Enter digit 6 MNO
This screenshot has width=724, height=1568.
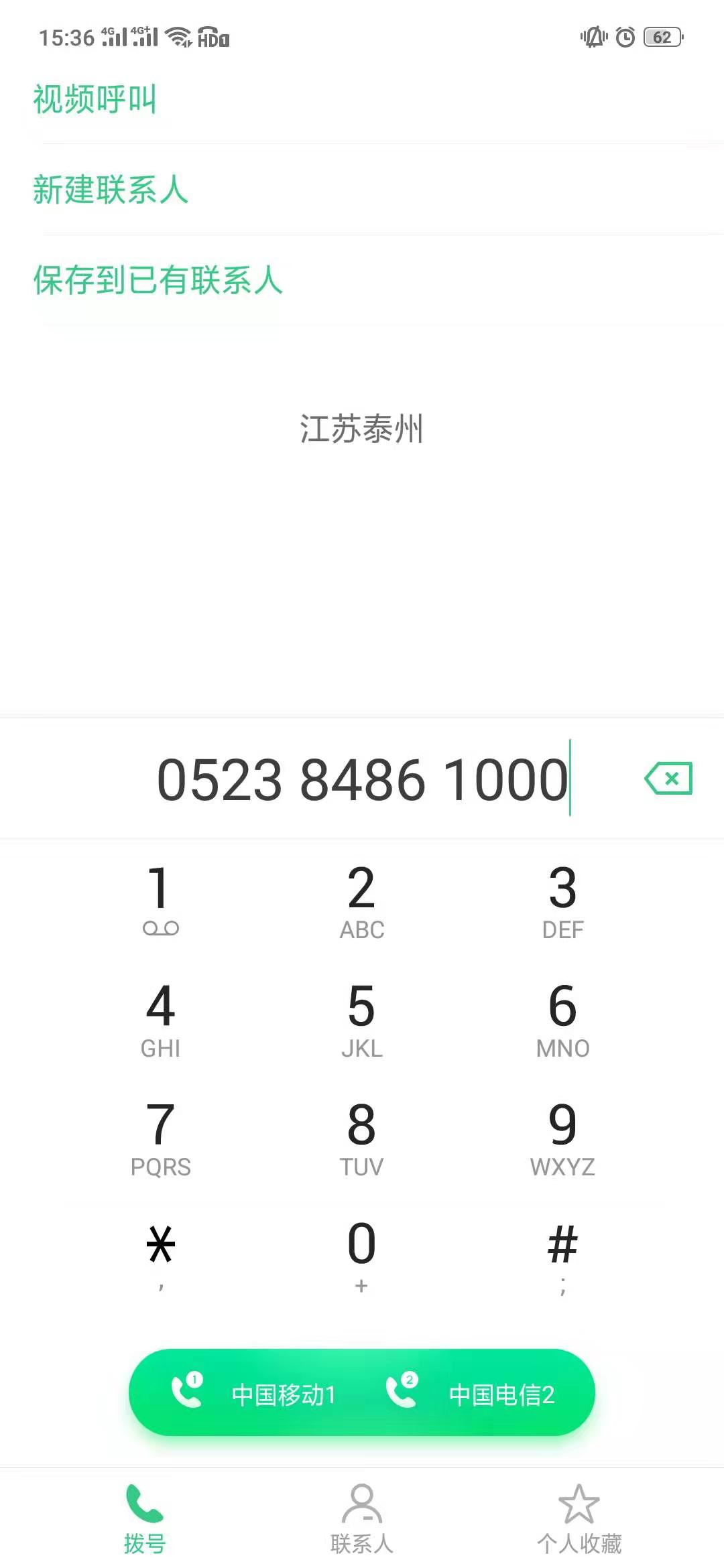[x=563, y=1019]
